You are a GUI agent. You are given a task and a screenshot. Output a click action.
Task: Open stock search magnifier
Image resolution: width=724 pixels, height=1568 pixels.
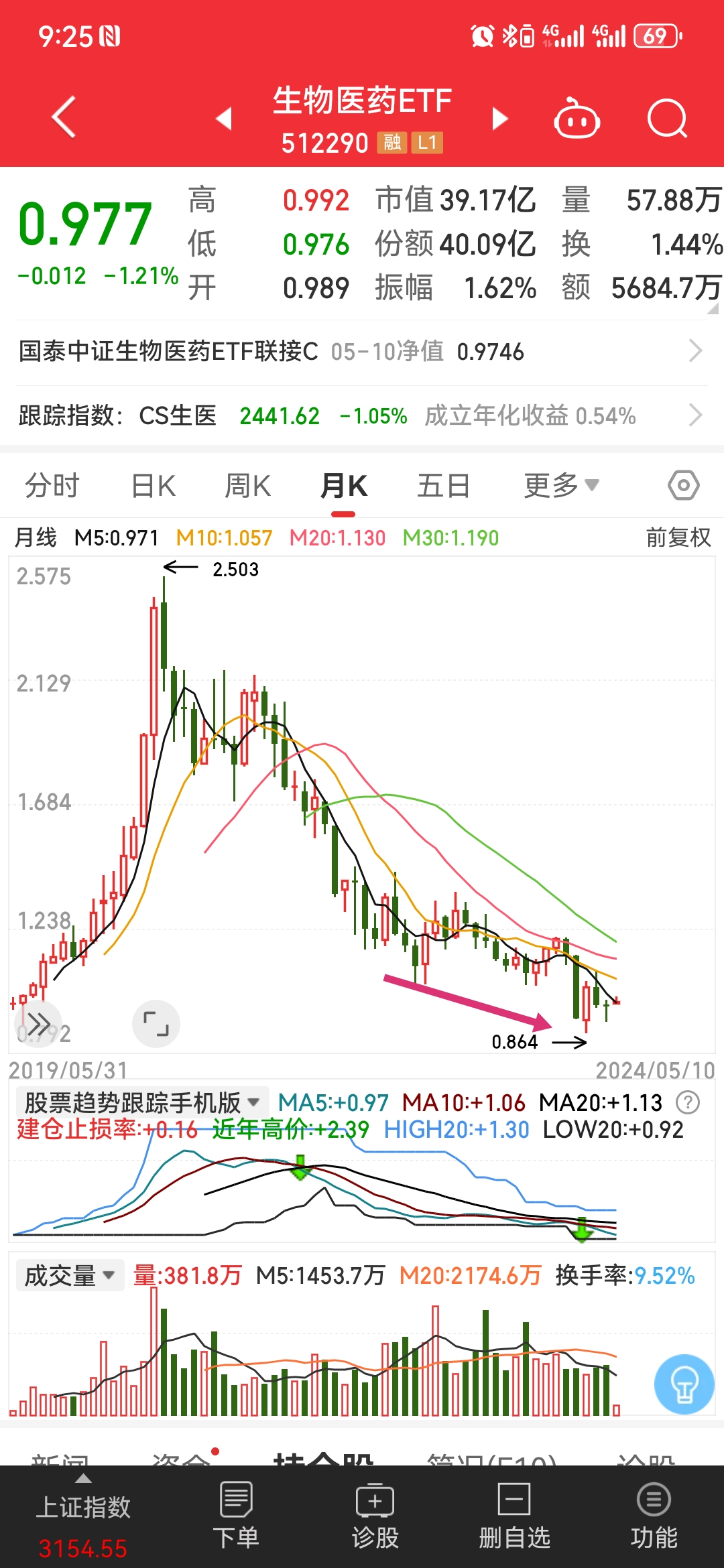tap(668, 119)
